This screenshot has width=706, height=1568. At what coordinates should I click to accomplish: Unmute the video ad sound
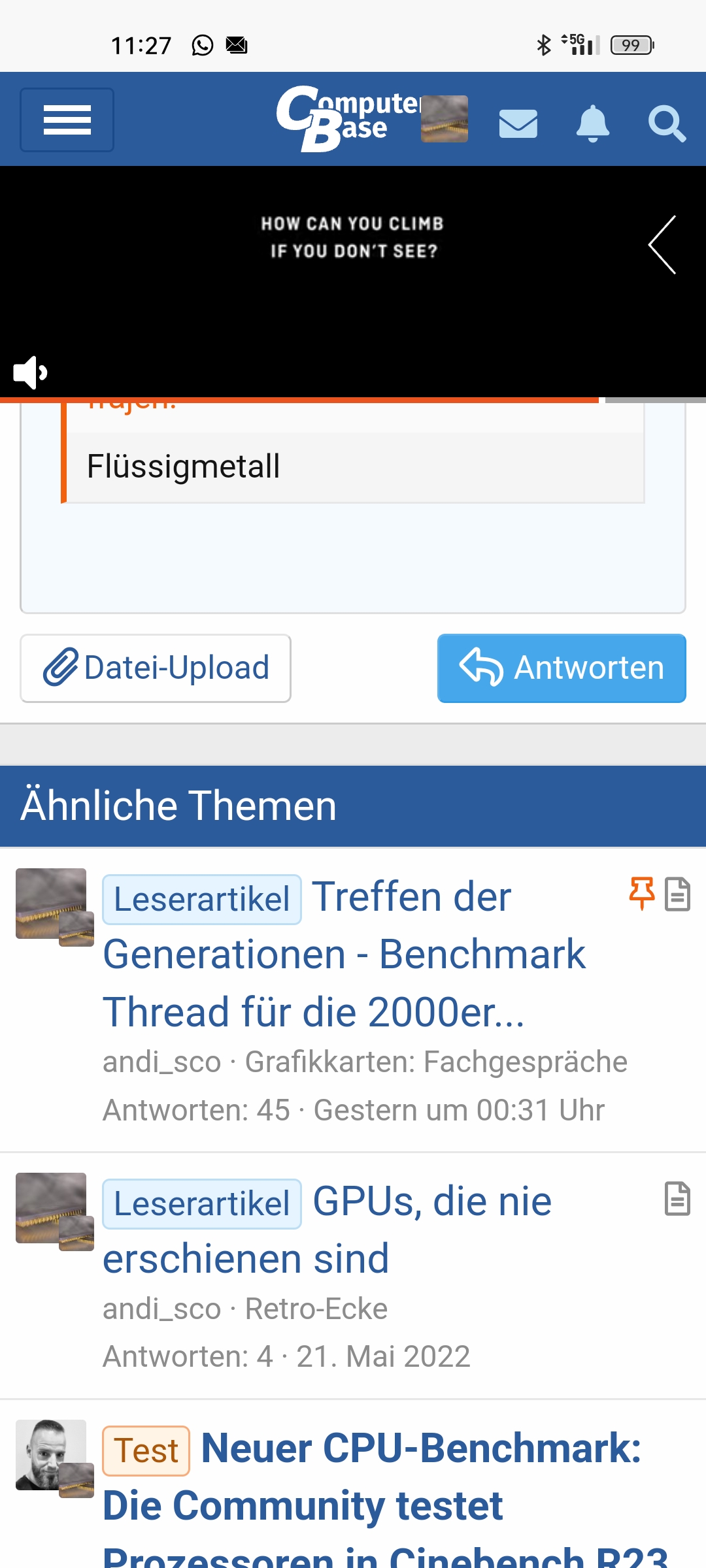point(30,372)
